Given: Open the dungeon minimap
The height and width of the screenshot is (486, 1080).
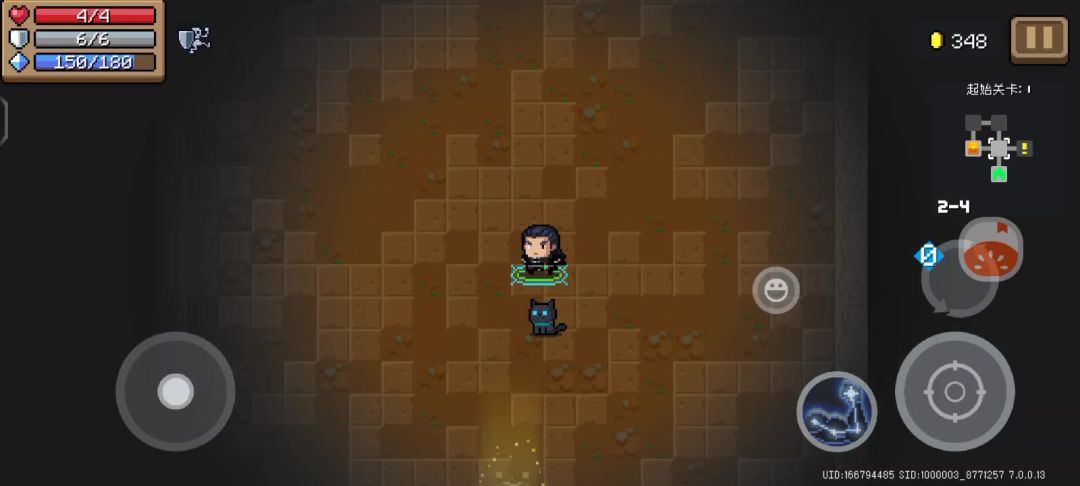Looking at the screenshot, I should 997,148.
